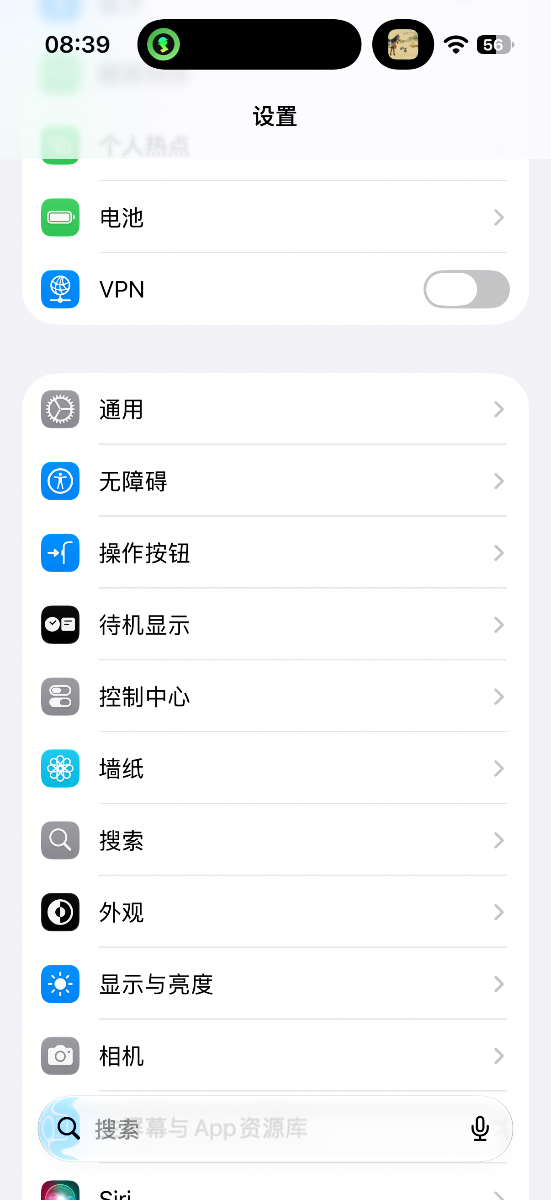Viewport: 551px width, 1200px height.
Task: Open 控制中心 settings
Action: (275, 697)
